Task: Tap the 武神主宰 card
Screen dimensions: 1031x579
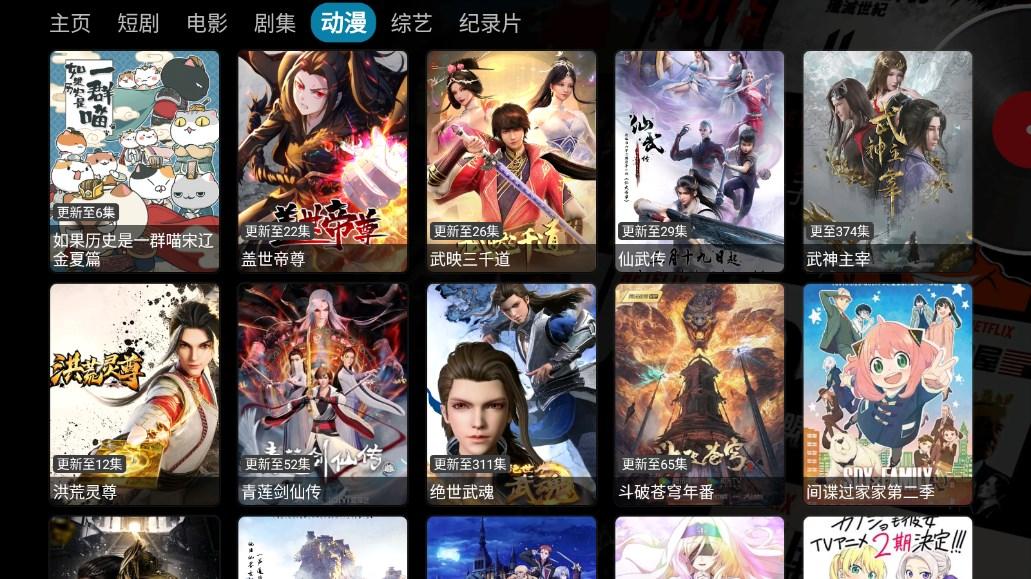Action: pos(887,161)
